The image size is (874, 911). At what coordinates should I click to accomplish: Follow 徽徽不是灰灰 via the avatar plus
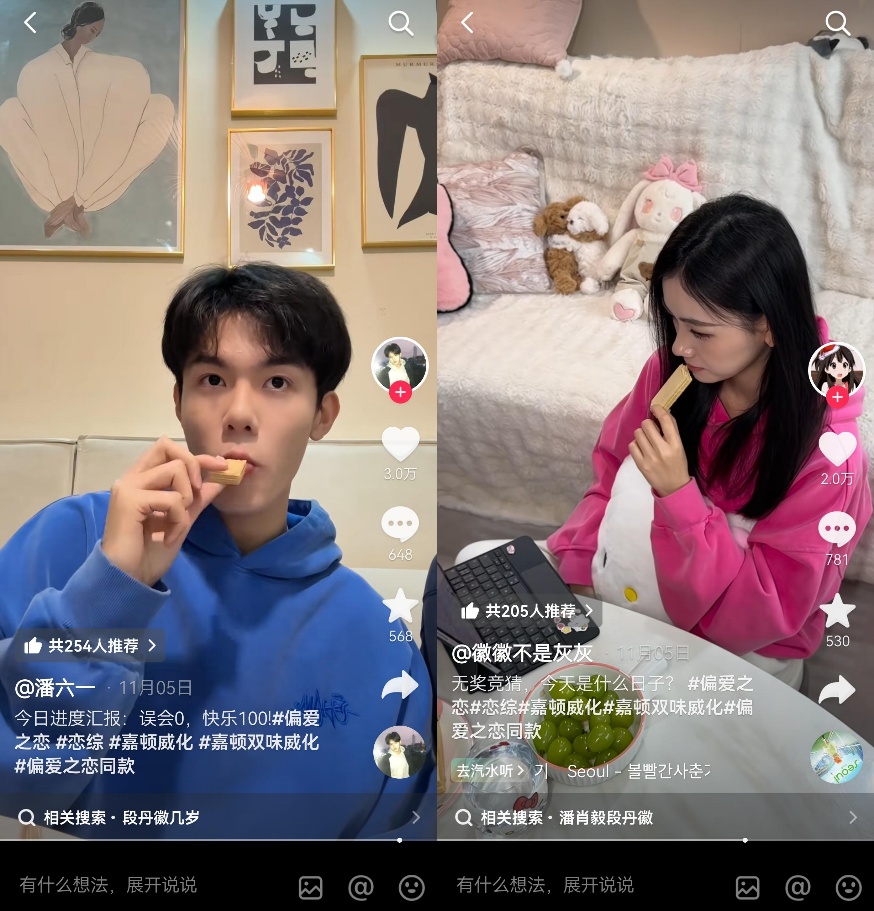pyautogui.click(x=837, y=397)
